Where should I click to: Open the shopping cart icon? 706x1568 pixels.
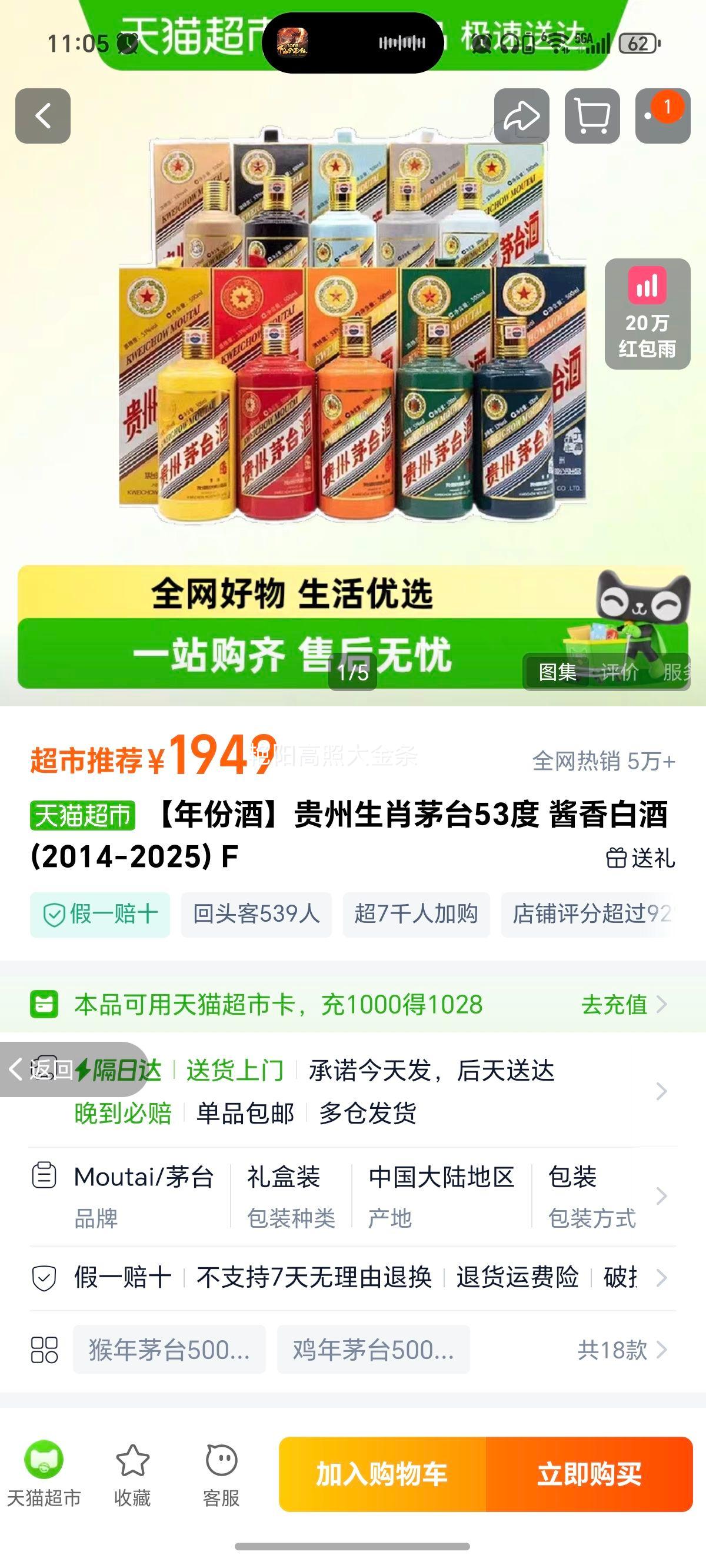(592, 115)
